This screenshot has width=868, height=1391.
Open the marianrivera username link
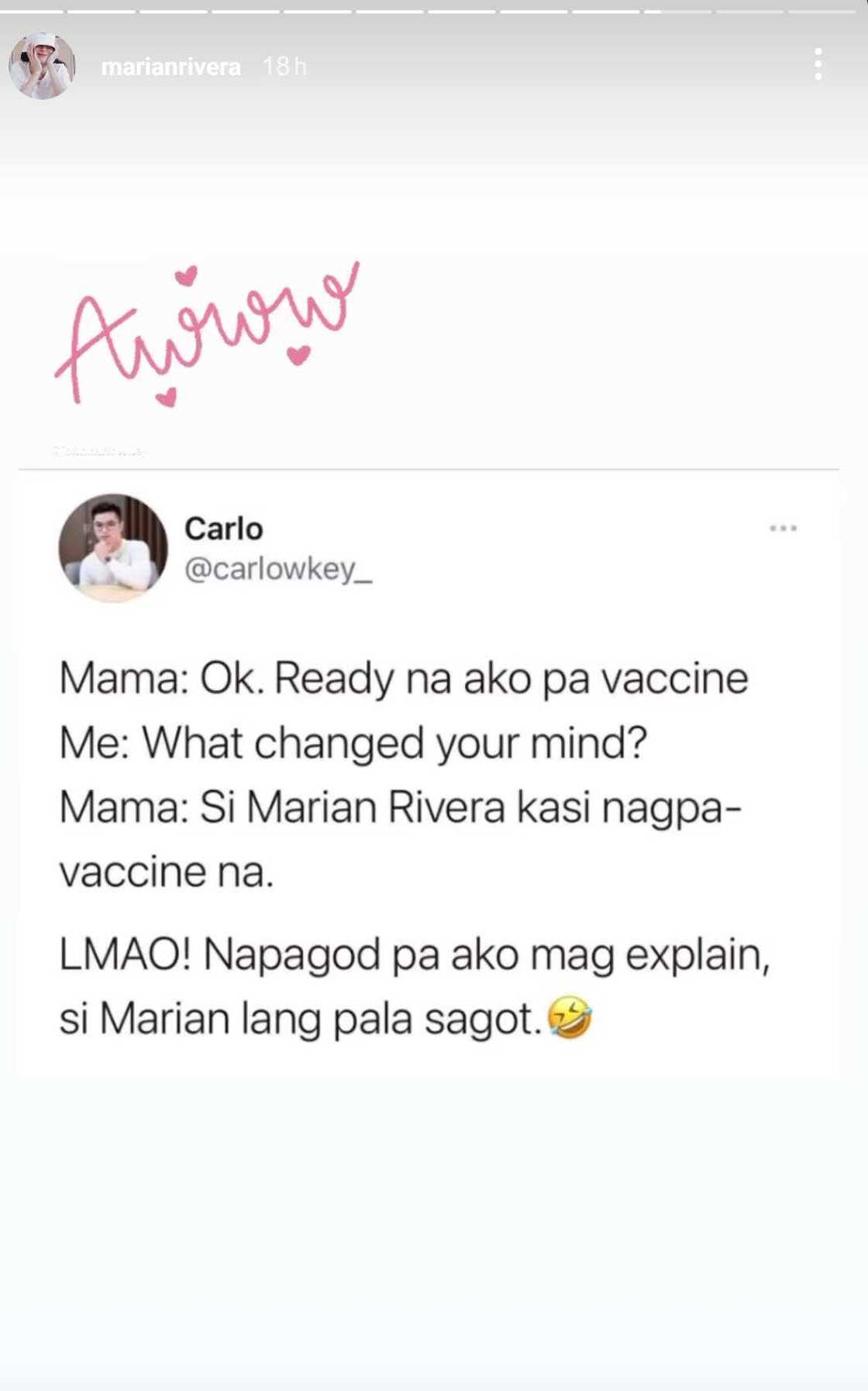tap(170, 67)
